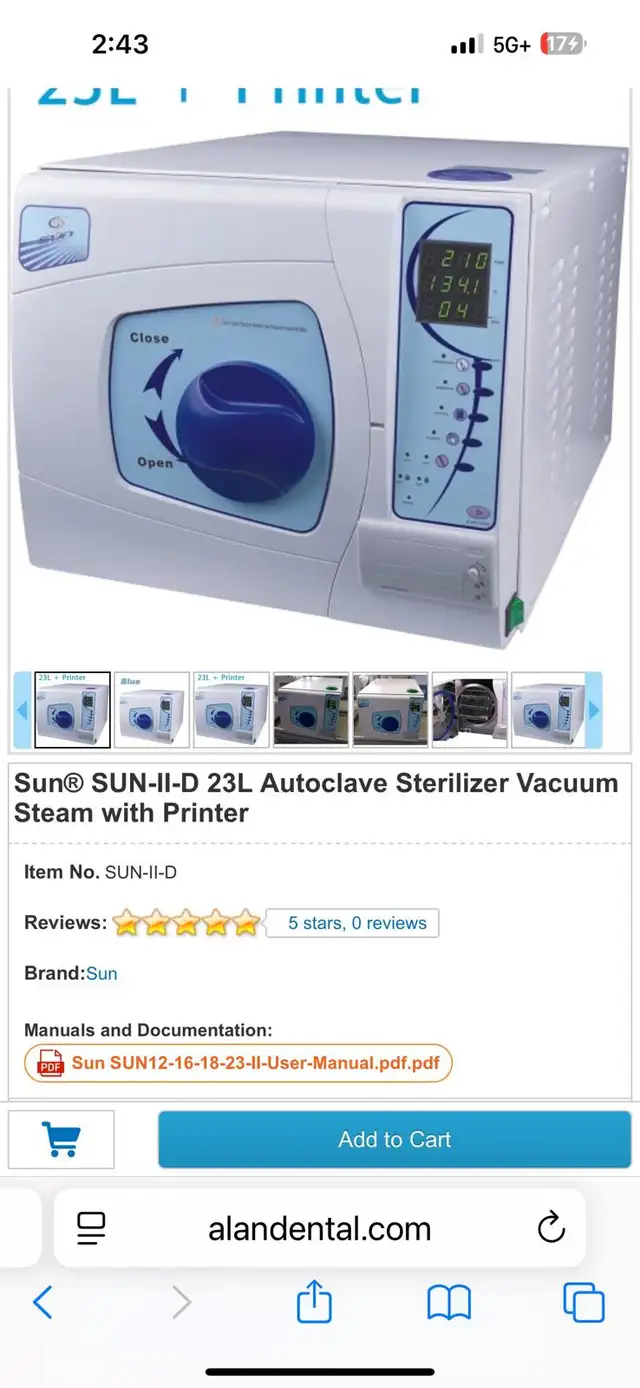640x1388 pixels.
Task: Add the autoclave to cart
Action: coord(395,1139)
